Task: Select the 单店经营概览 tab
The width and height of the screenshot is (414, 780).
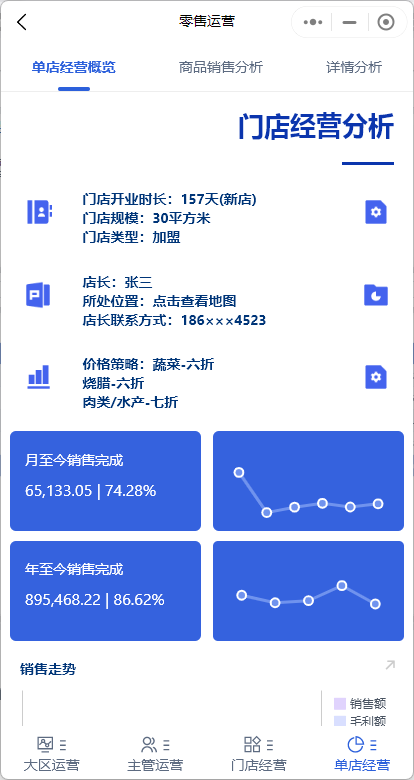Action: click(74, 67)
